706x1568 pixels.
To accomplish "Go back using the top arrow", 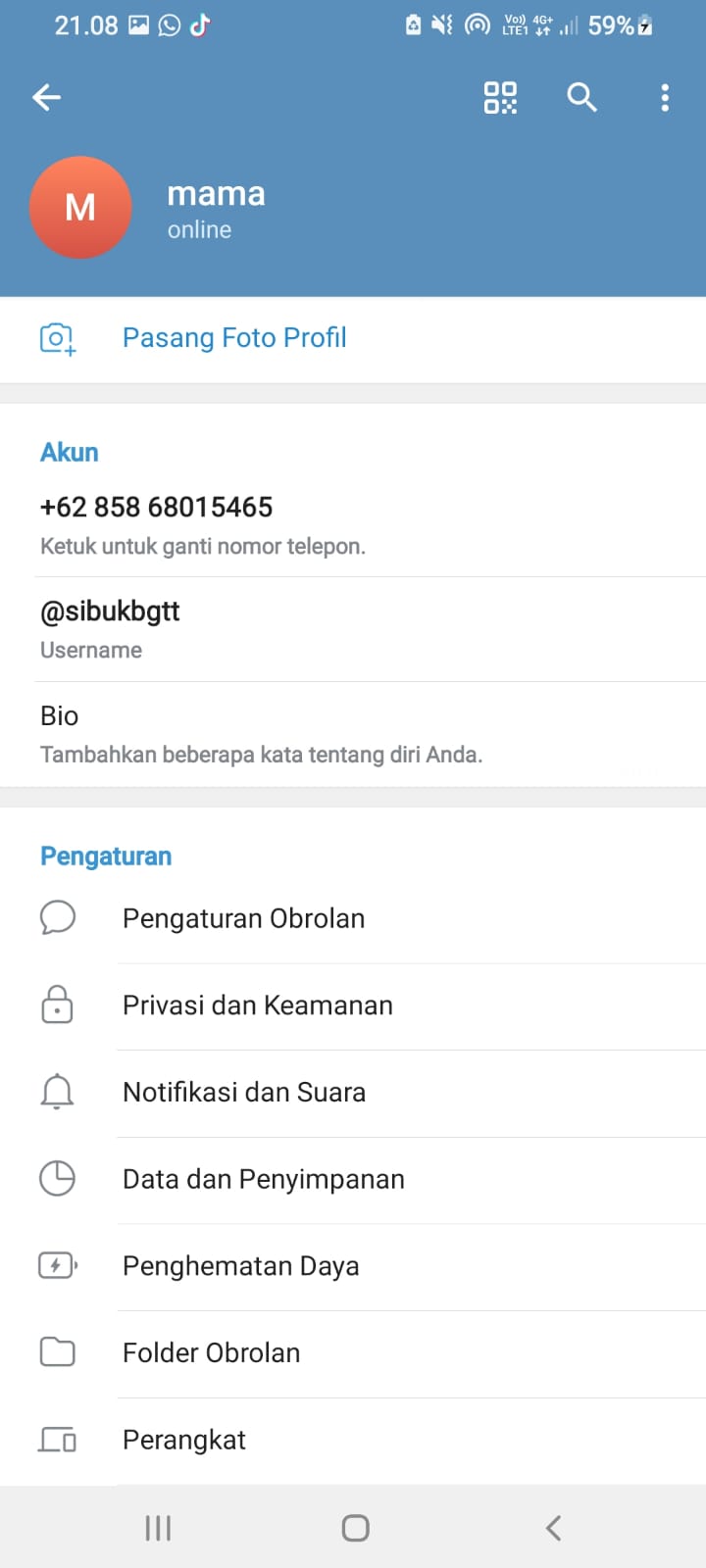I will pyautogui.click(x=46, y=97).
